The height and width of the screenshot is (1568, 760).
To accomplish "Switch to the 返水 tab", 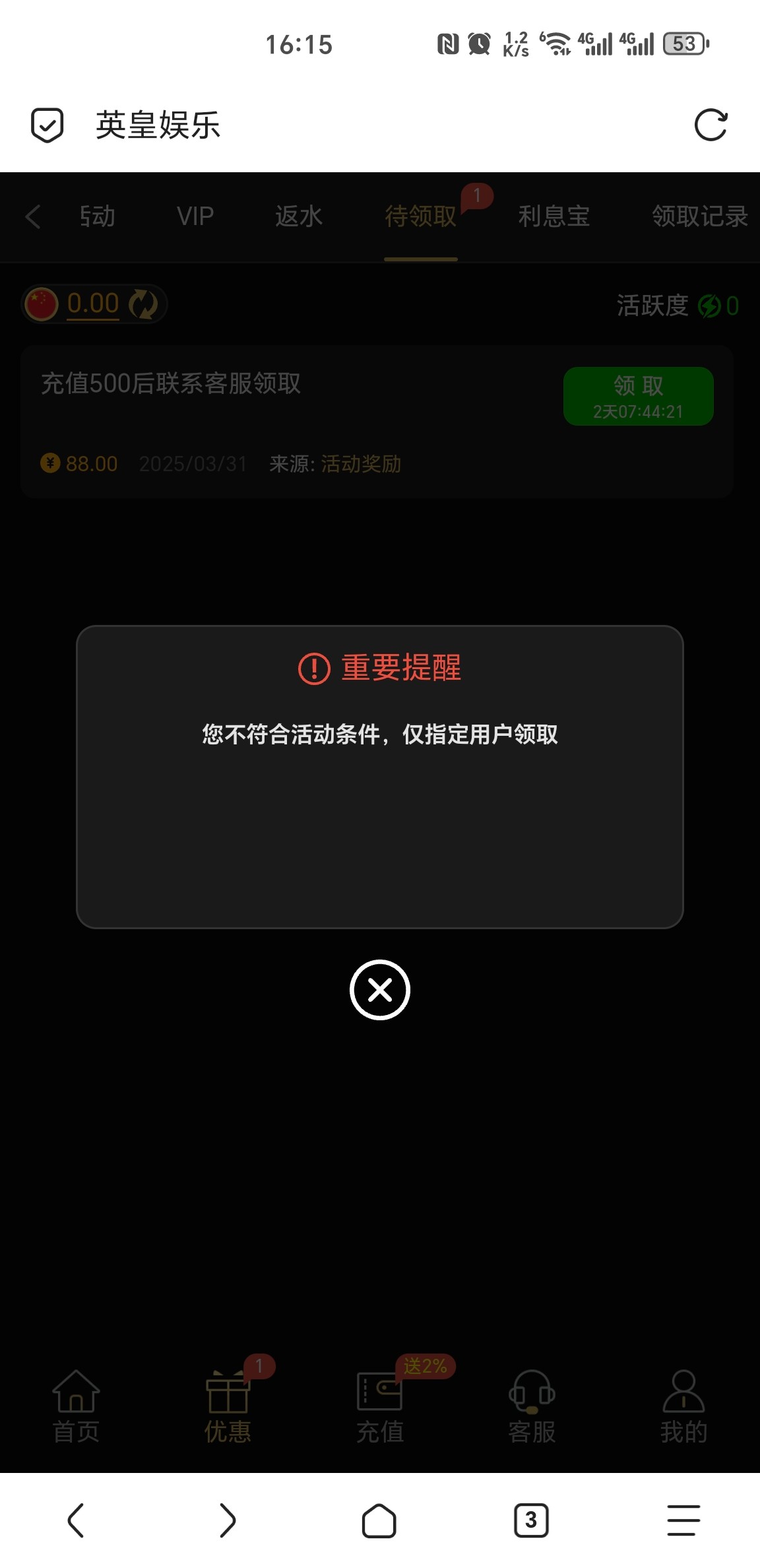I will (x=298, y=216).
